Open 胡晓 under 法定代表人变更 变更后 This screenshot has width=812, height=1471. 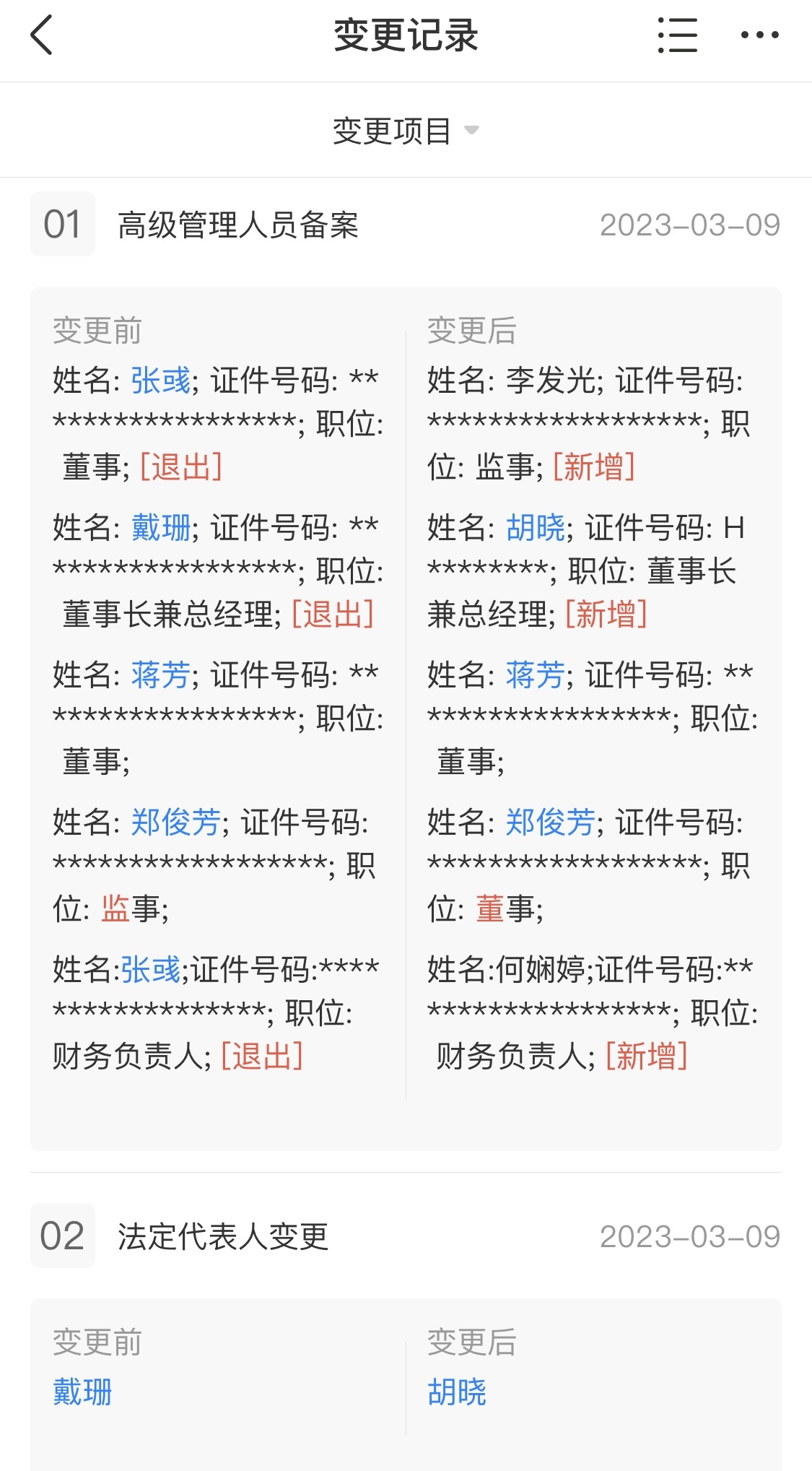[x=457, y=1392]
